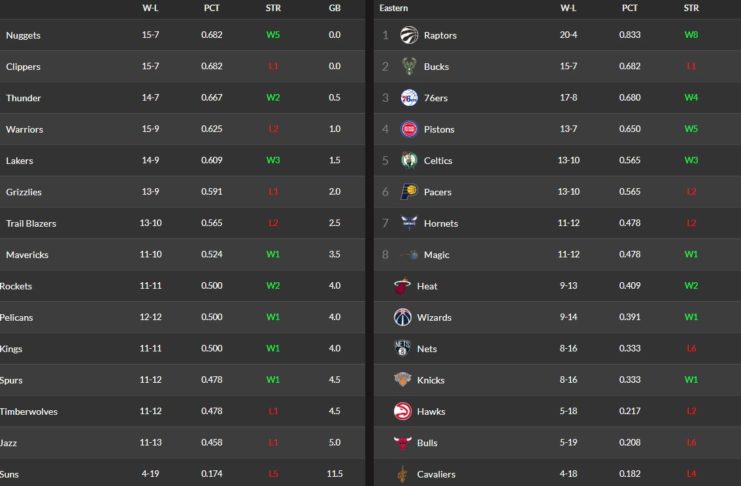741x486 pixels.
Task: Open the Nuggets team row
Action: coord(23,35)
